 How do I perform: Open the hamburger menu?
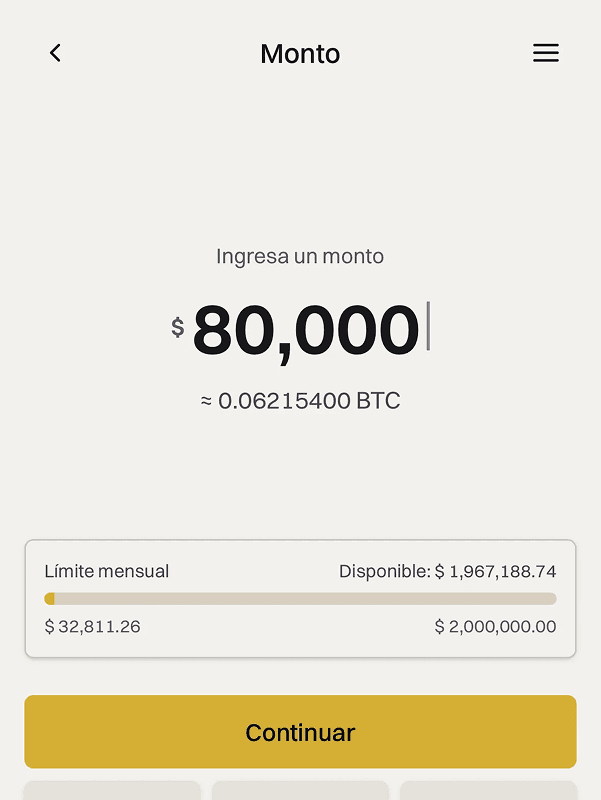coord(546,53)
